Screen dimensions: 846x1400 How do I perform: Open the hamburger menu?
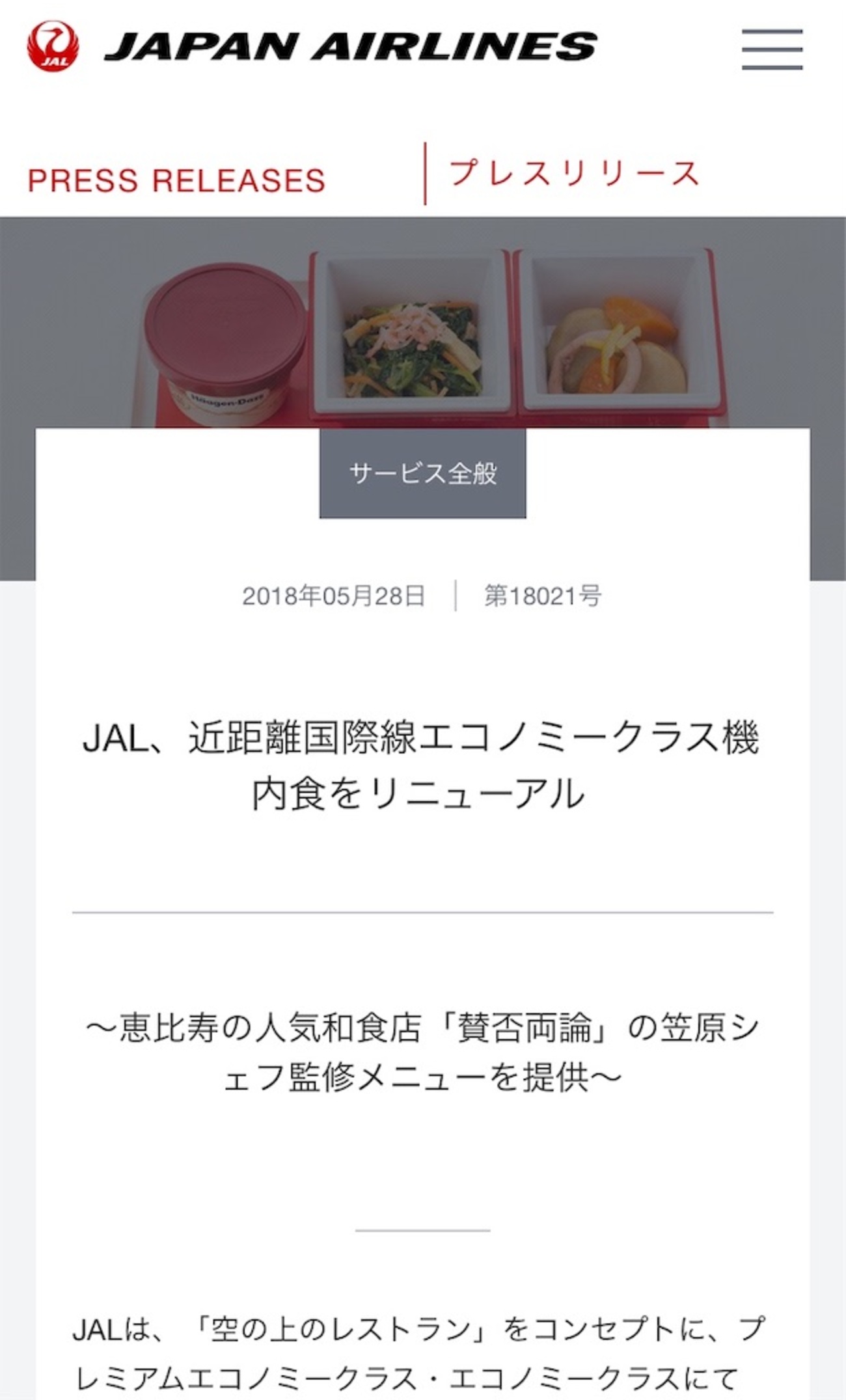click(772, 49)
